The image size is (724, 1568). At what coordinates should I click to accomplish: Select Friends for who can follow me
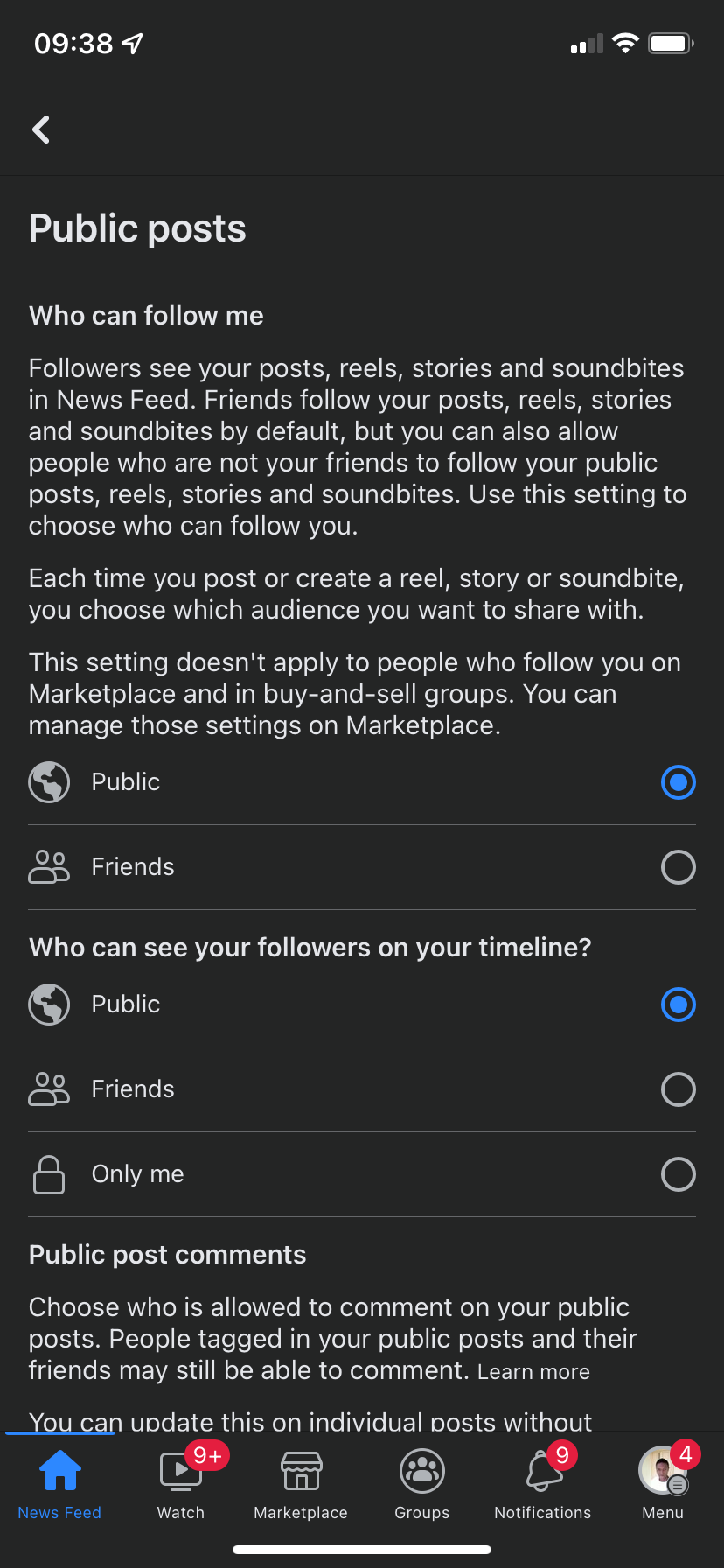point(678,867)
